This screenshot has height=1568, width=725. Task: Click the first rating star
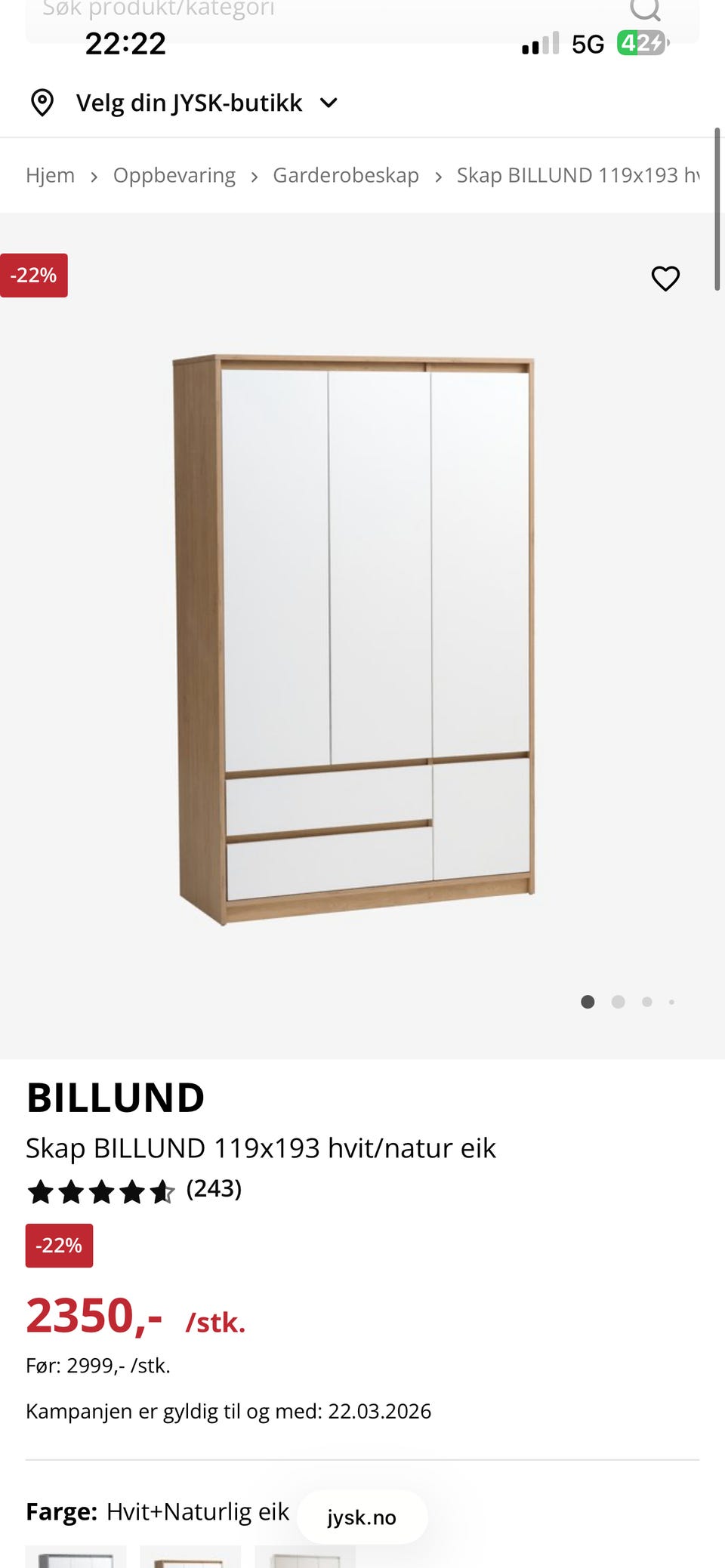click(x=39, y=1189)
